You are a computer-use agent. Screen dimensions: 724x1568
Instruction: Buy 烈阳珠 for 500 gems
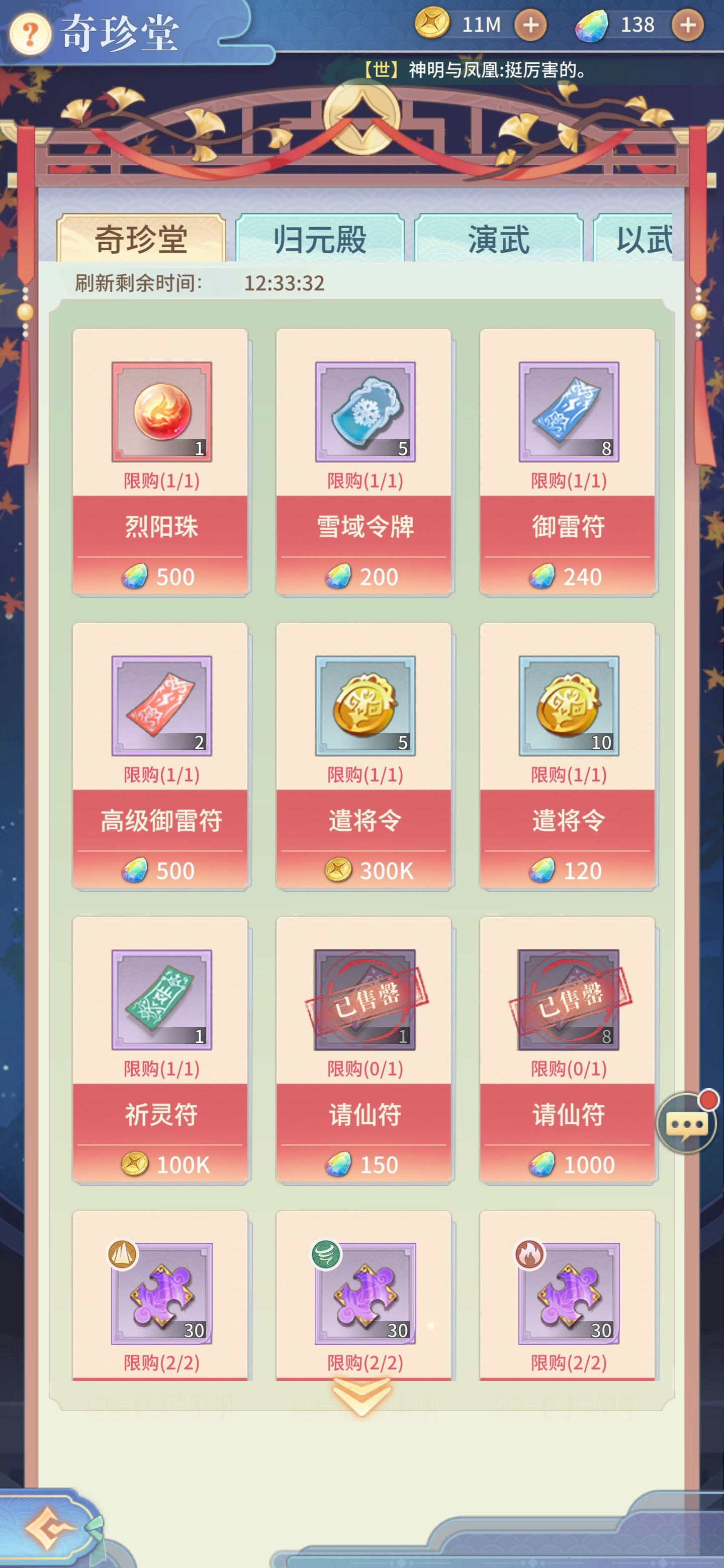click(x=160, y=576)
